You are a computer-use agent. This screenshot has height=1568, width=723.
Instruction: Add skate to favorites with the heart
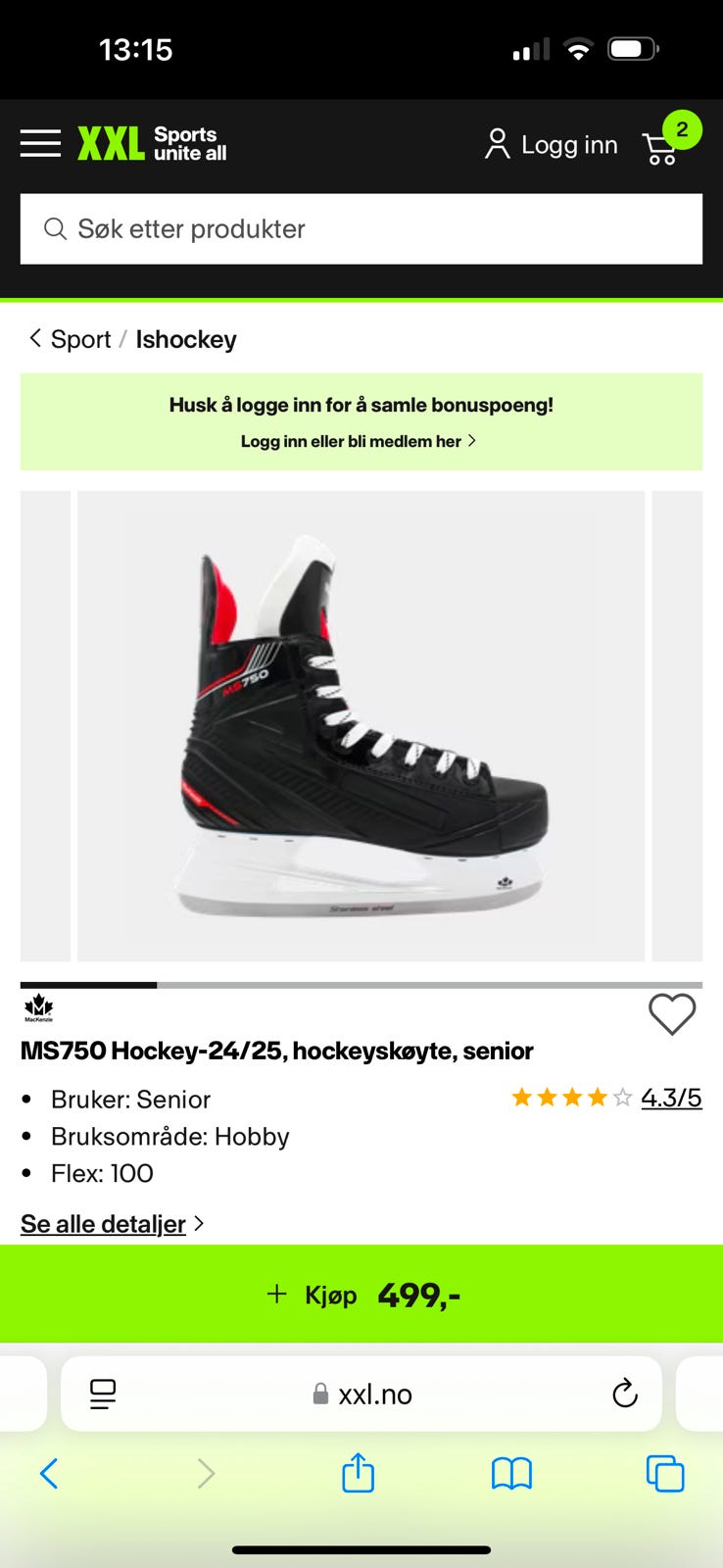pos(672,1014)
